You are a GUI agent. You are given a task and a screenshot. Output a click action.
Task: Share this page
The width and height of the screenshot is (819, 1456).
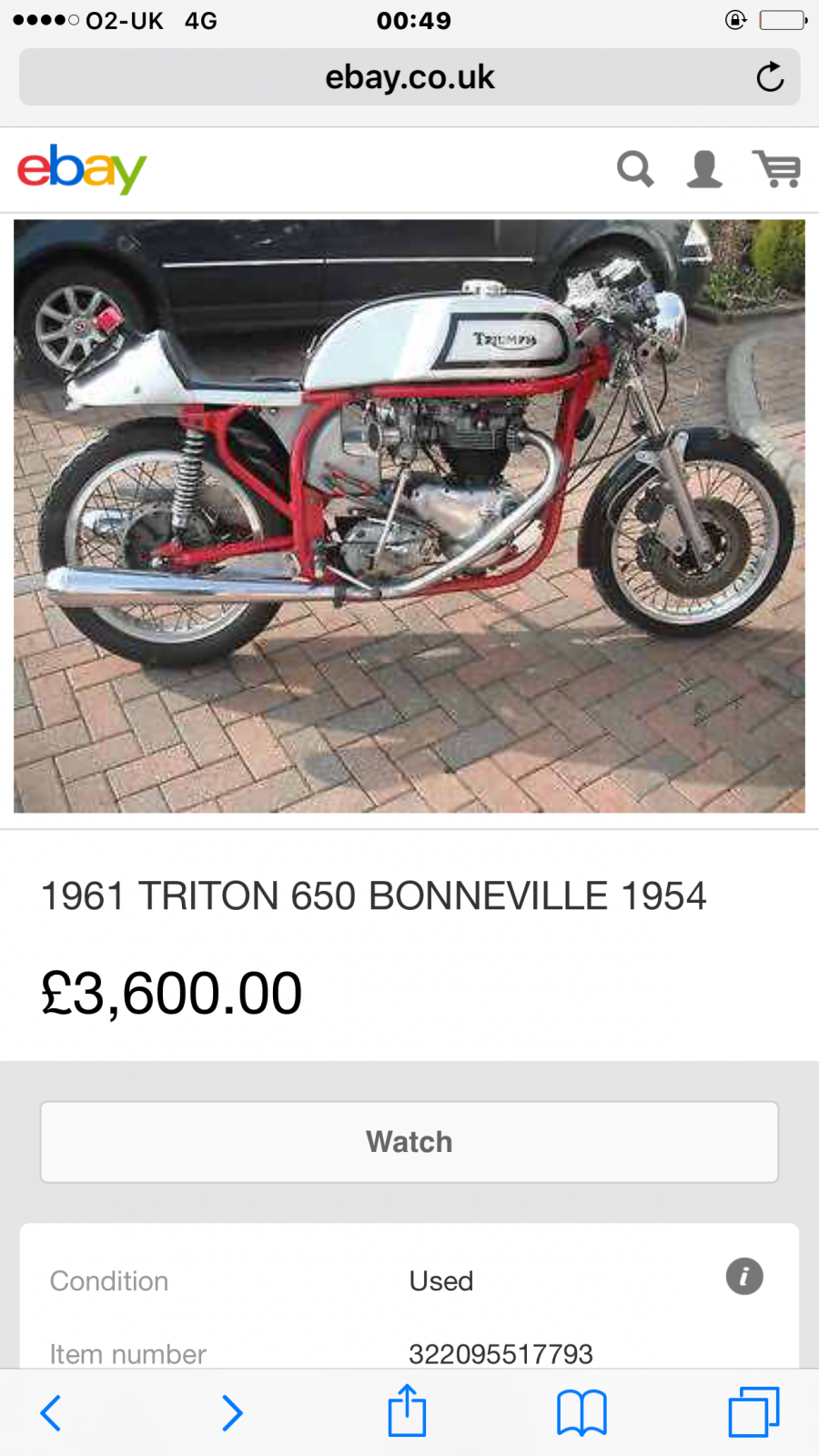[x=407, y=1411]
